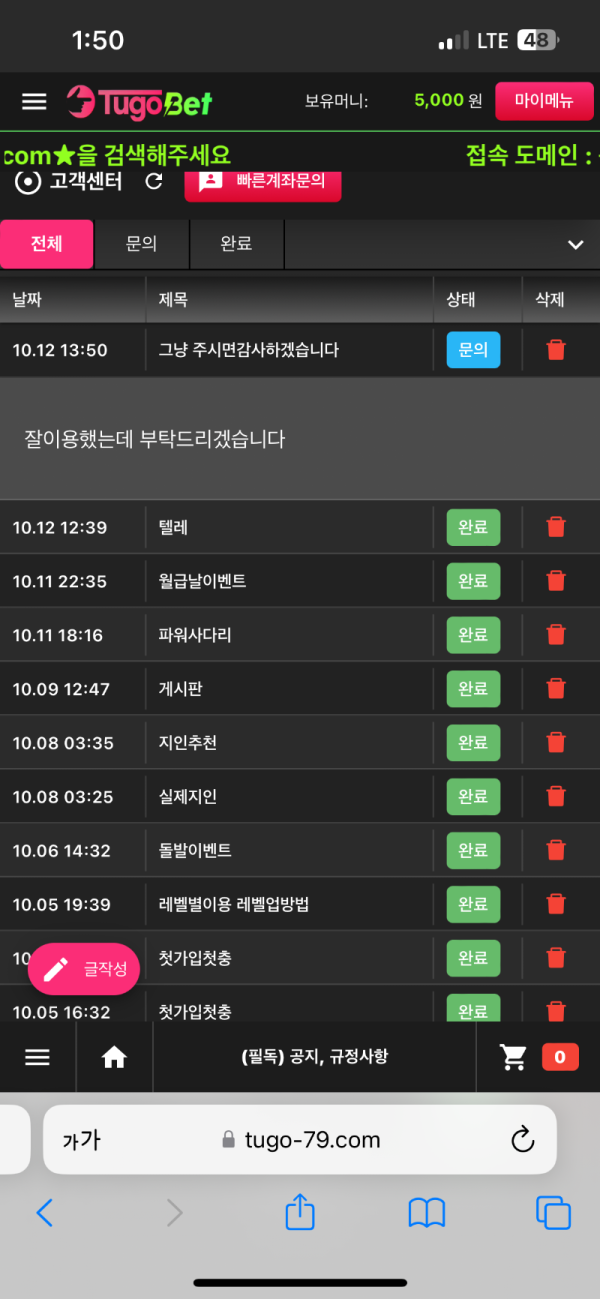Delete the 그냥 주시면감사하겠습니다 inquiry

pos(556,350)
